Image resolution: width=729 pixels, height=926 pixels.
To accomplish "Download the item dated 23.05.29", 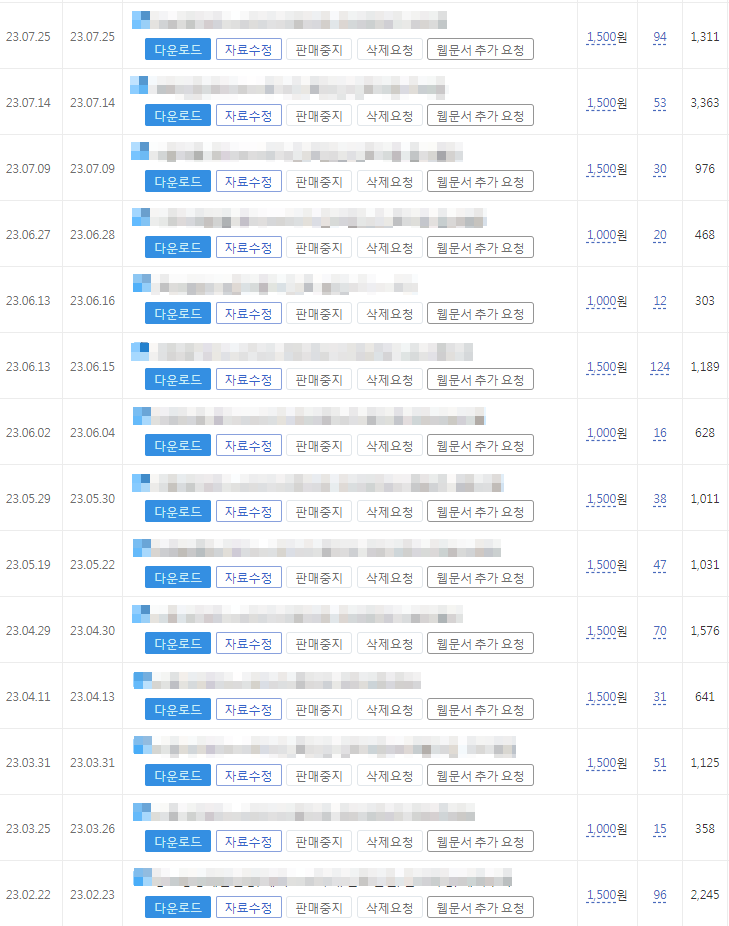I will (177, 512).
